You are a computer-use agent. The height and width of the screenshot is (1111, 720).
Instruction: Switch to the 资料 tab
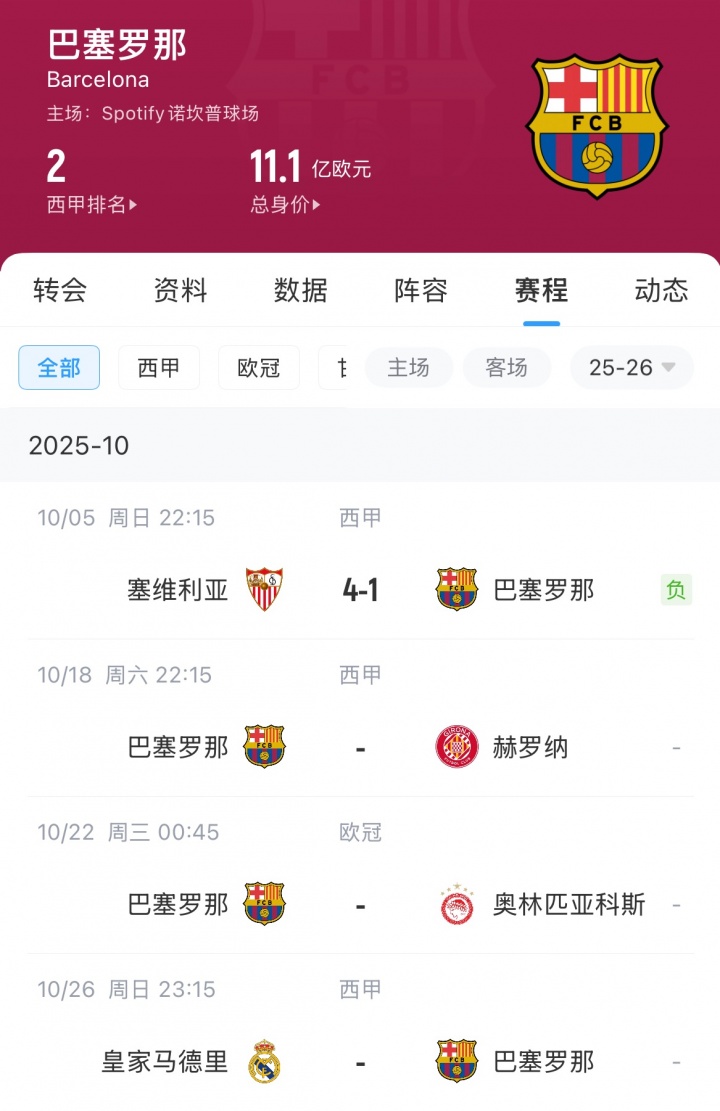(180, 291)
